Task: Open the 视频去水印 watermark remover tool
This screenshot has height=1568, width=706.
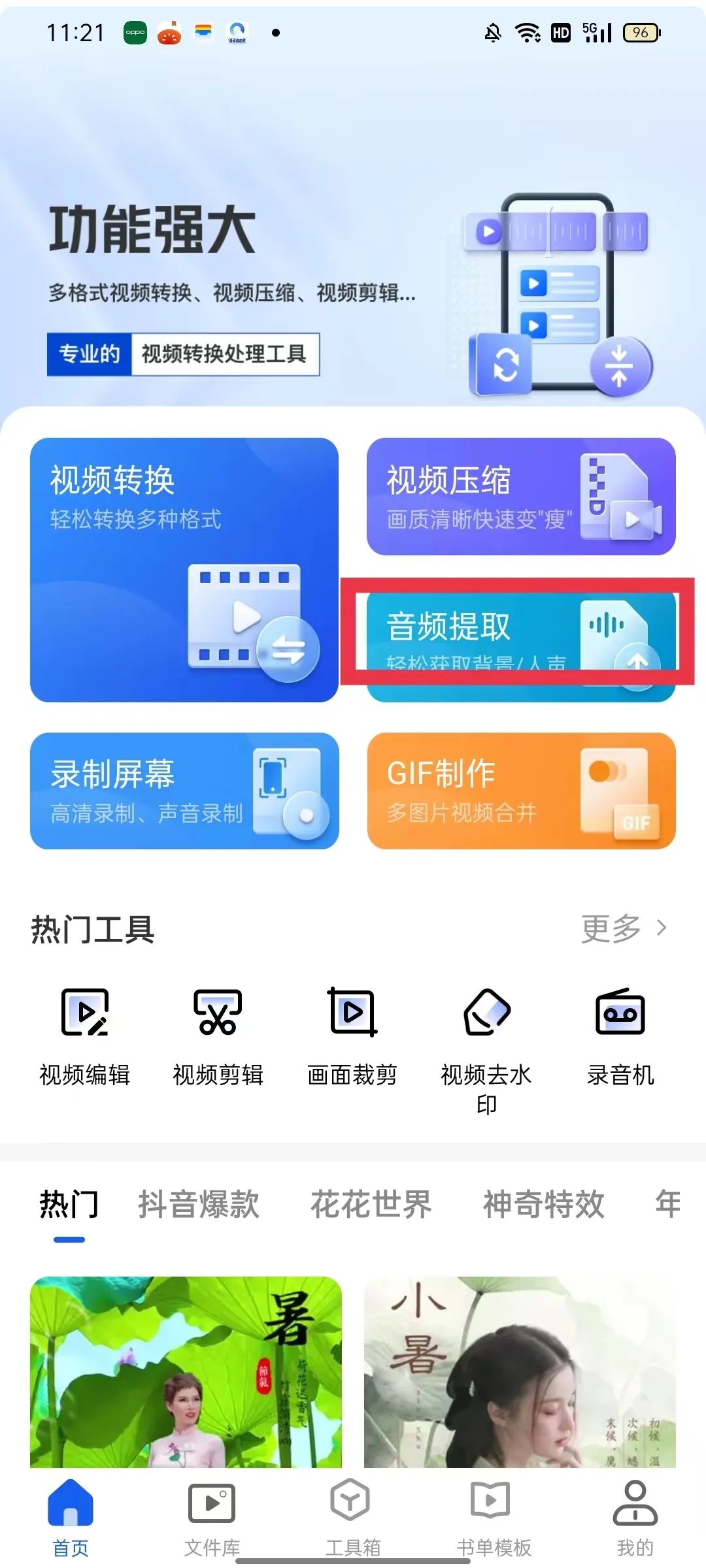Action: point(486,1013)
